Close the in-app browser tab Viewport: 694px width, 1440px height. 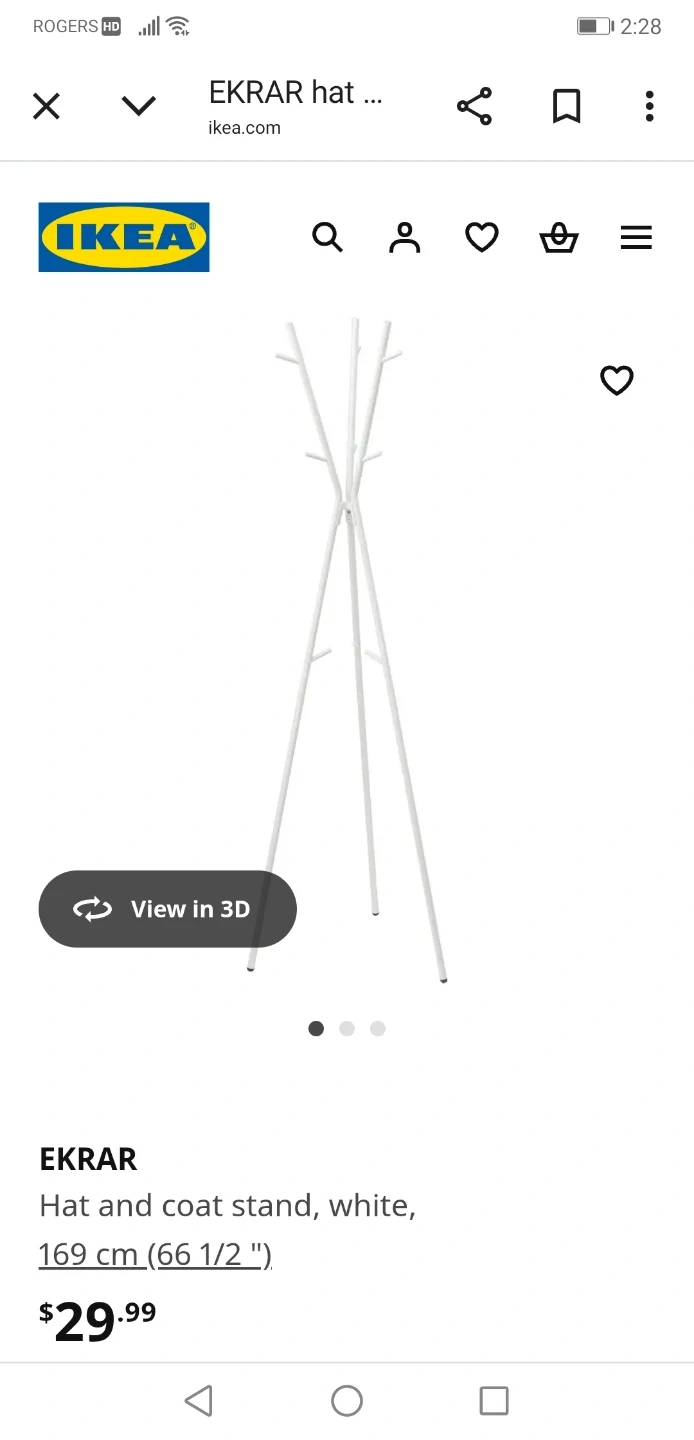click(x=46, y=106)
